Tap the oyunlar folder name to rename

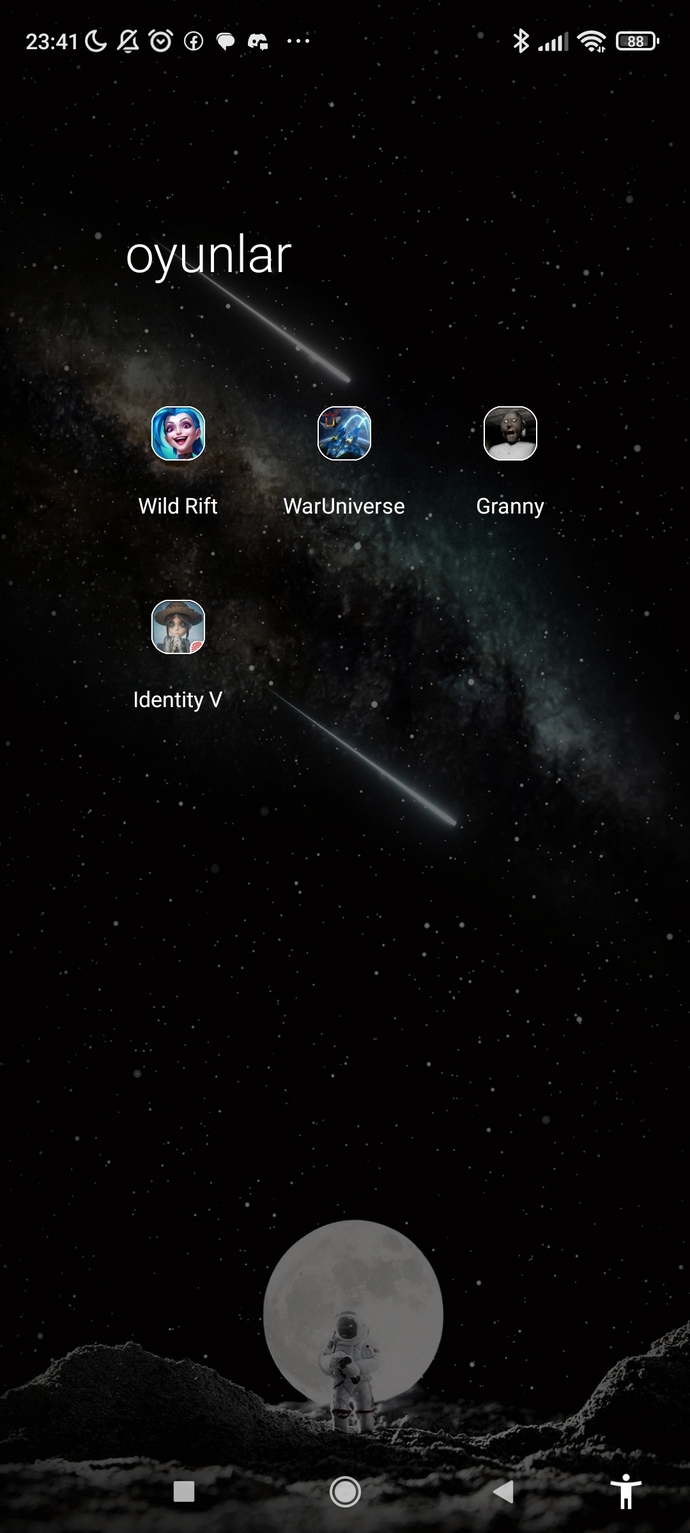pyautogui.click(x=208, y=256)
